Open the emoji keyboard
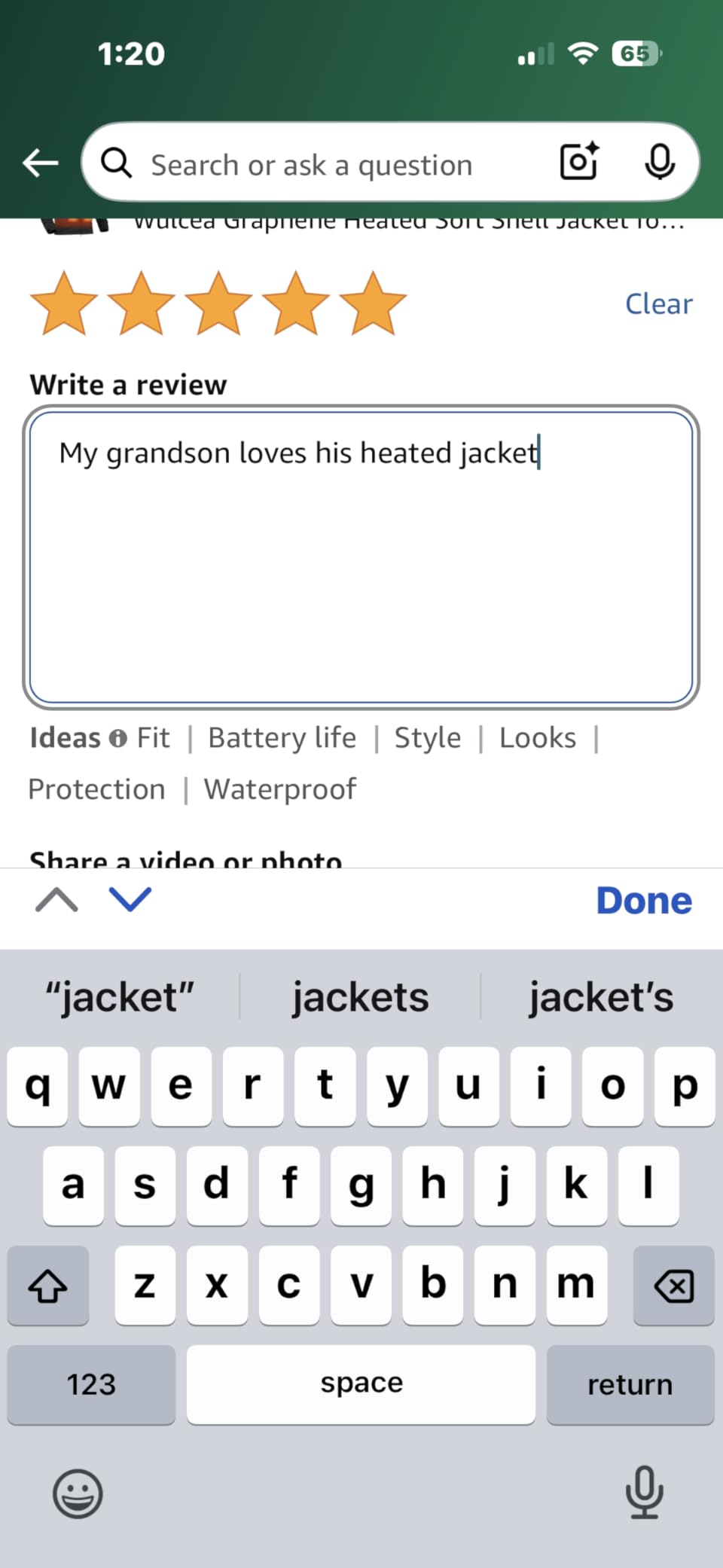This screenshot has height=1568, width=723. point(78,1493)
